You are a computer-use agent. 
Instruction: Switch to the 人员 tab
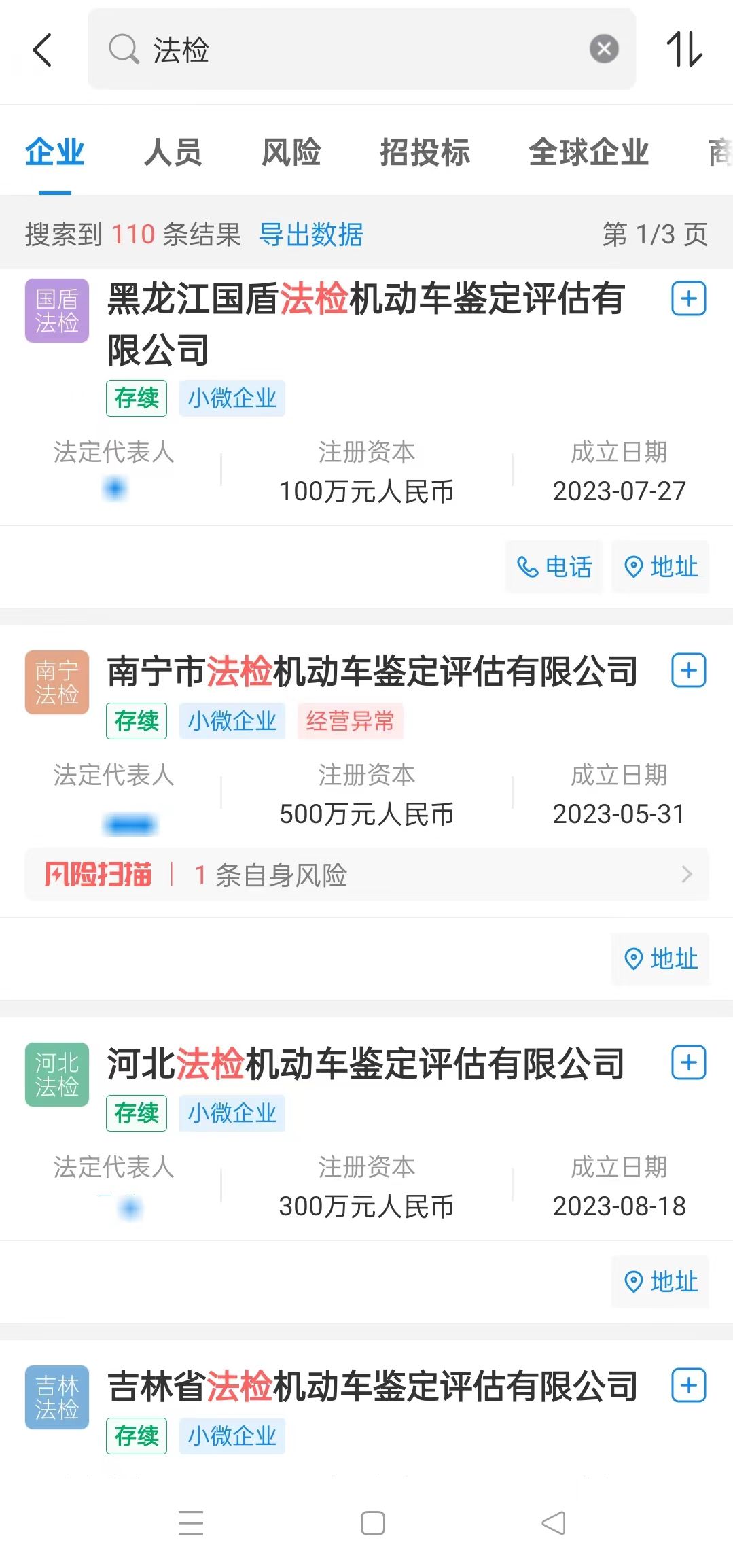pos(173,152)
